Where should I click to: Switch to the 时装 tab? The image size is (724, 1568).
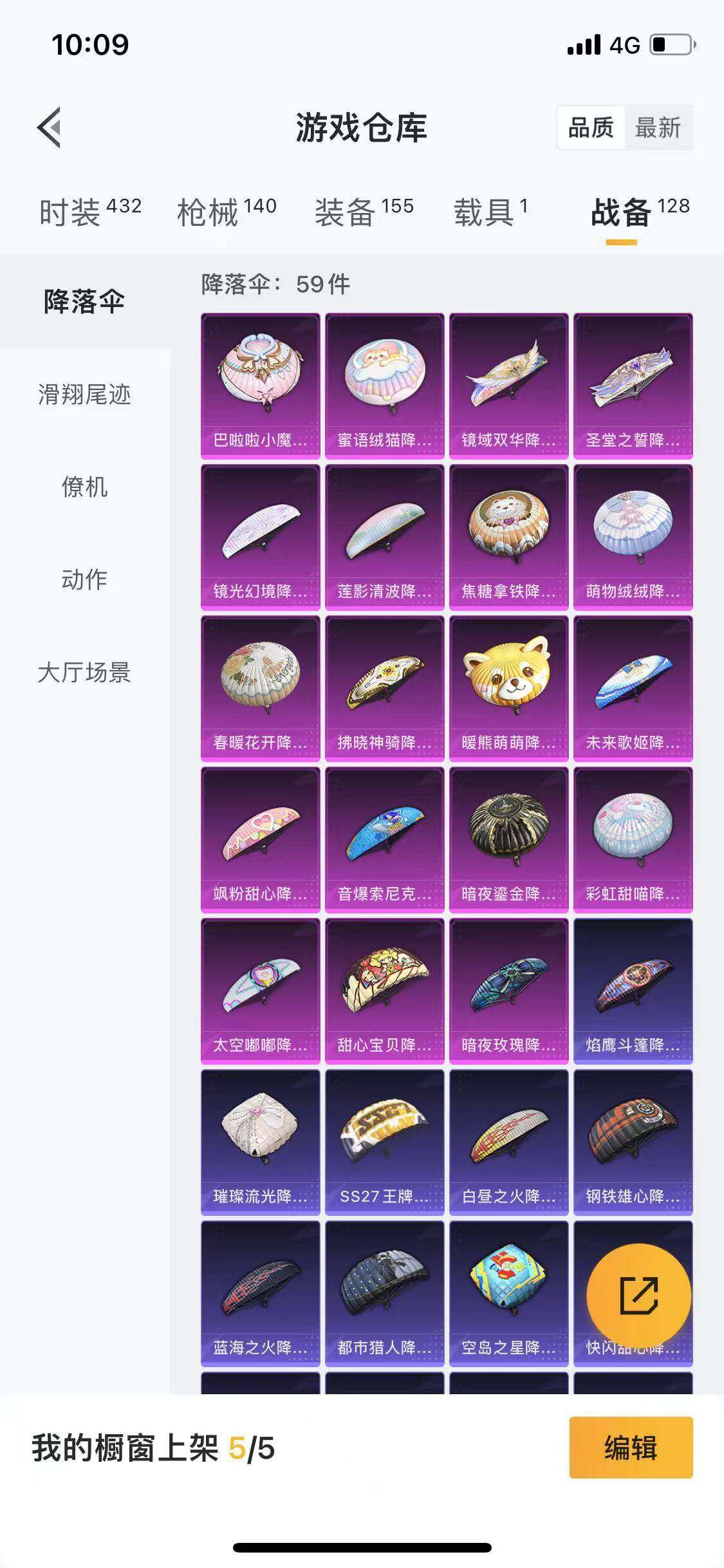71,207
